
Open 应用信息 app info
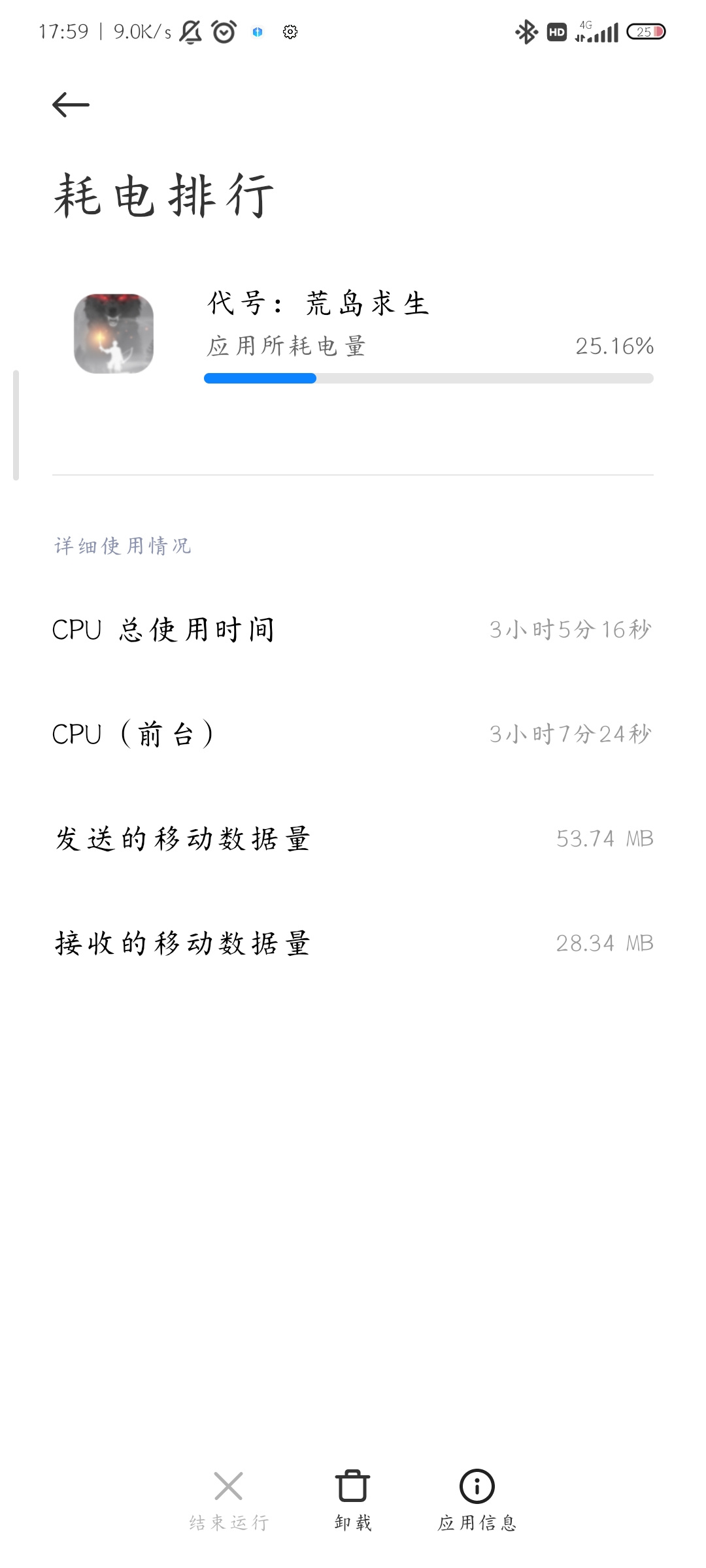(x=477, y=1500)
